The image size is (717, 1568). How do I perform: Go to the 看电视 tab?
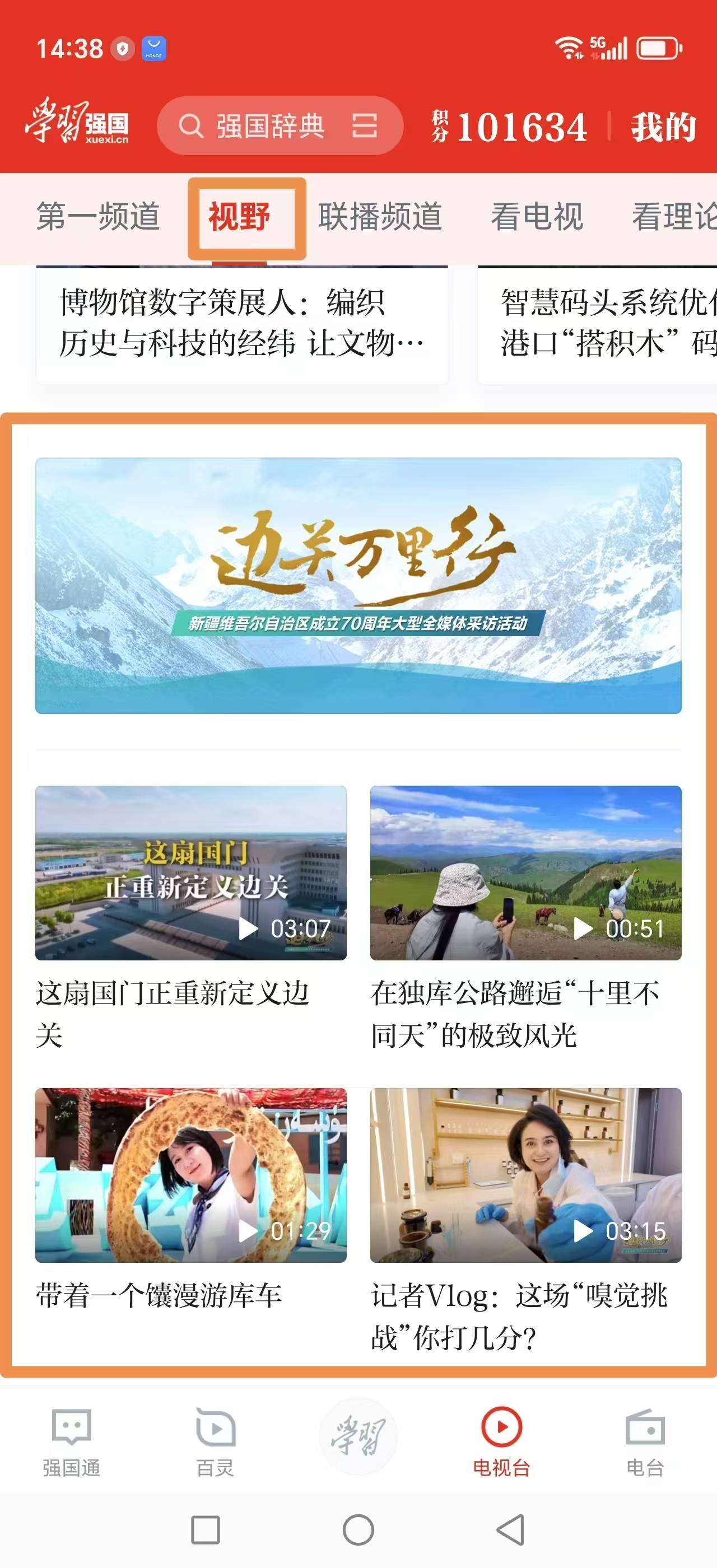click(537, 217)
